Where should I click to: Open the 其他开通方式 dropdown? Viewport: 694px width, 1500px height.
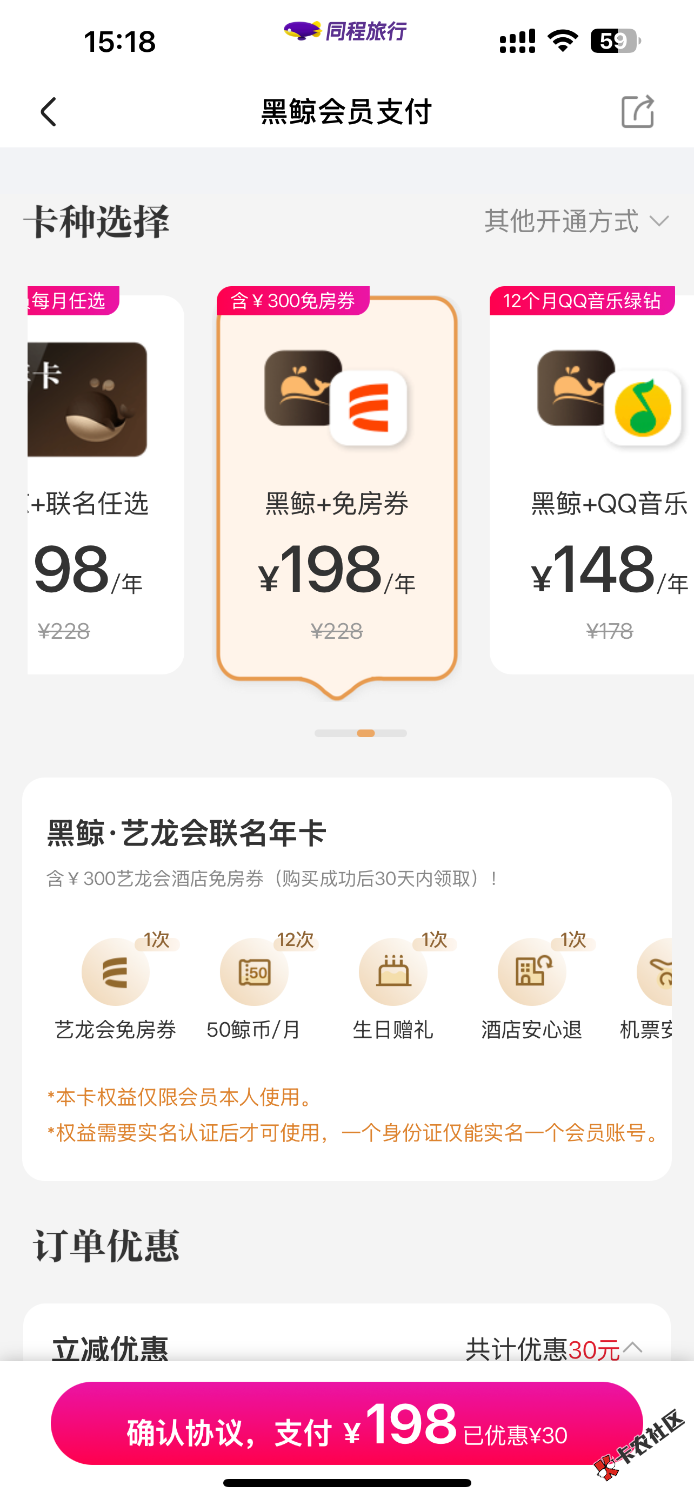[576, 221]
